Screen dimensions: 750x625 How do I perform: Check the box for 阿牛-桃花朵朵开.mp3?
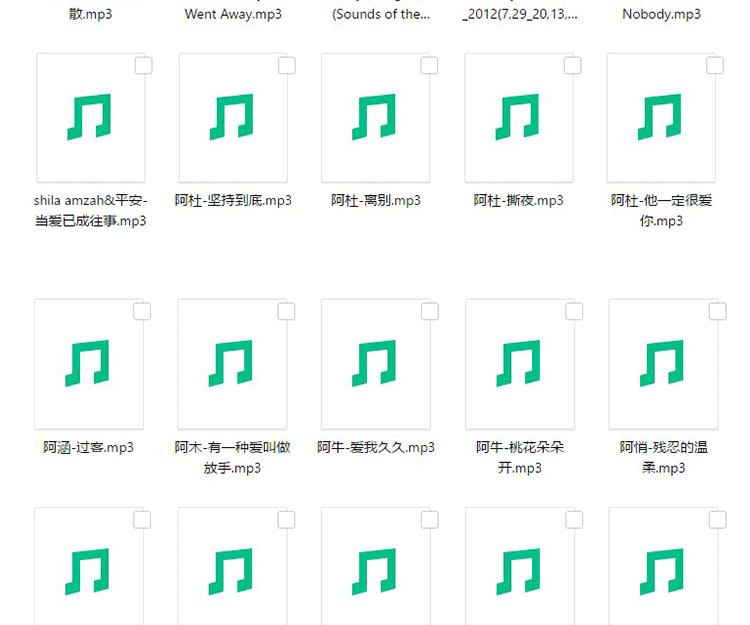[x=573, y=312]
